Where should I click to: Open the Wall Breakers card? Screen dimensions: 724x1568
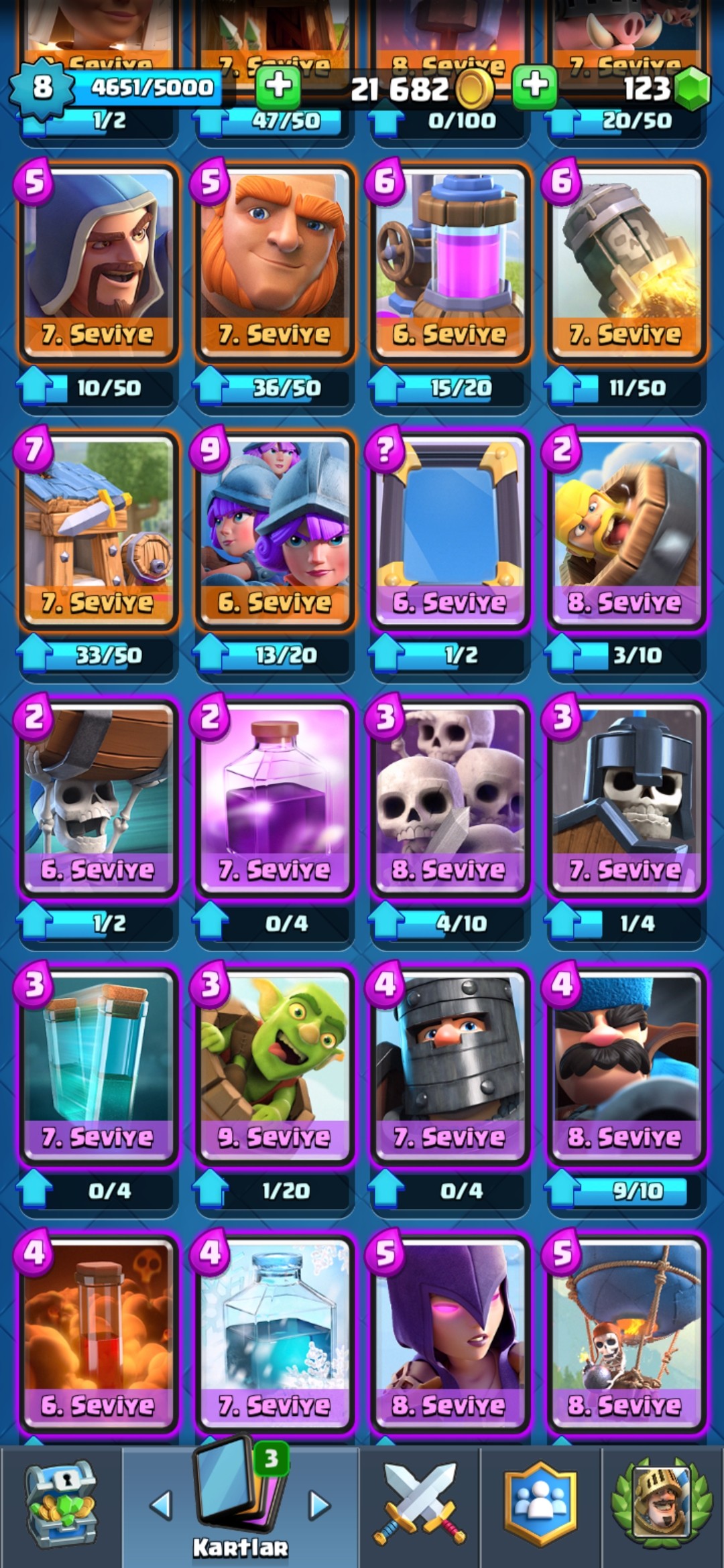tap(99, 799)
